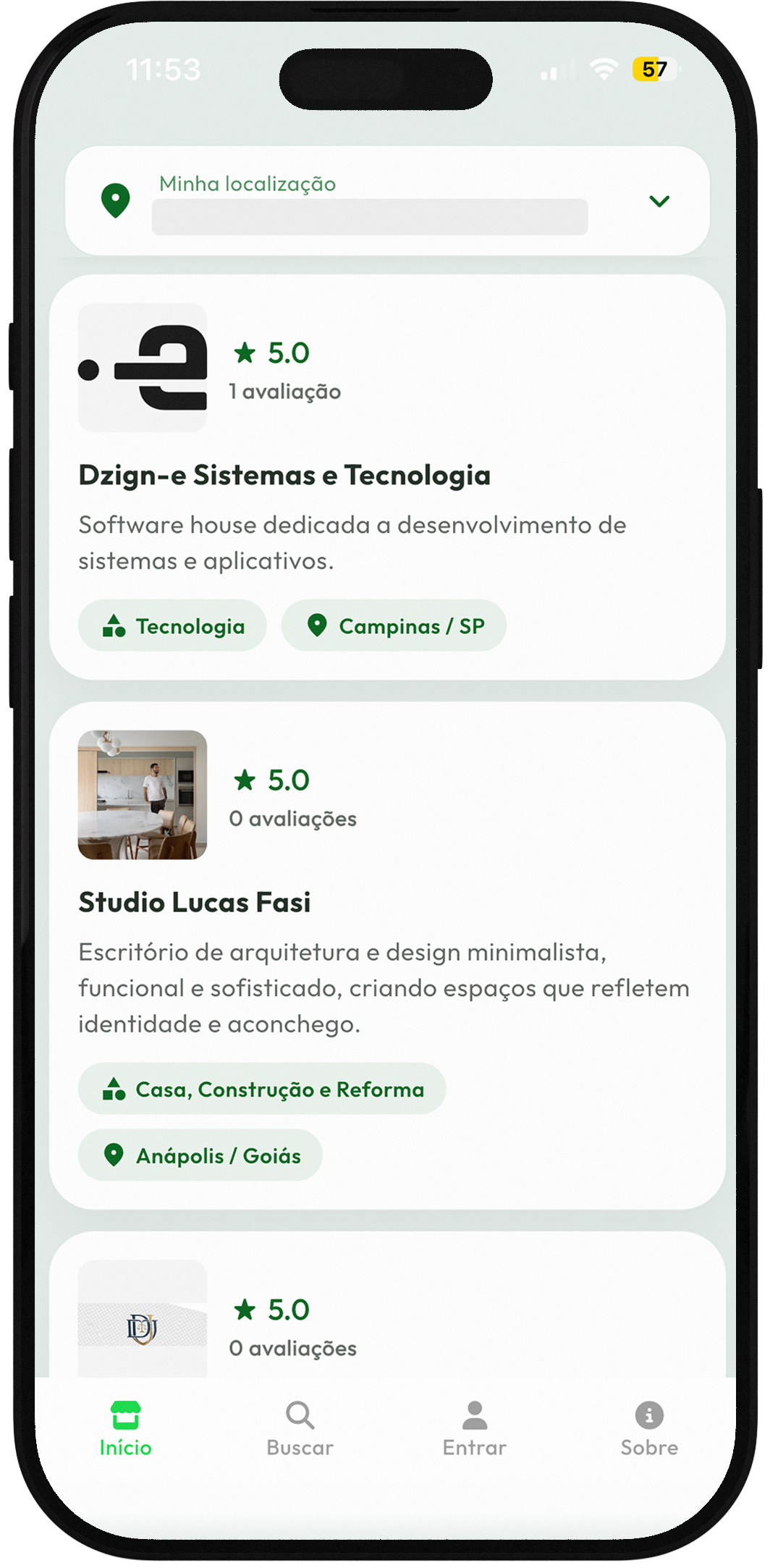
Task: Tap the Casa, Construção e Reforma chip
Action: point(261,1089)
